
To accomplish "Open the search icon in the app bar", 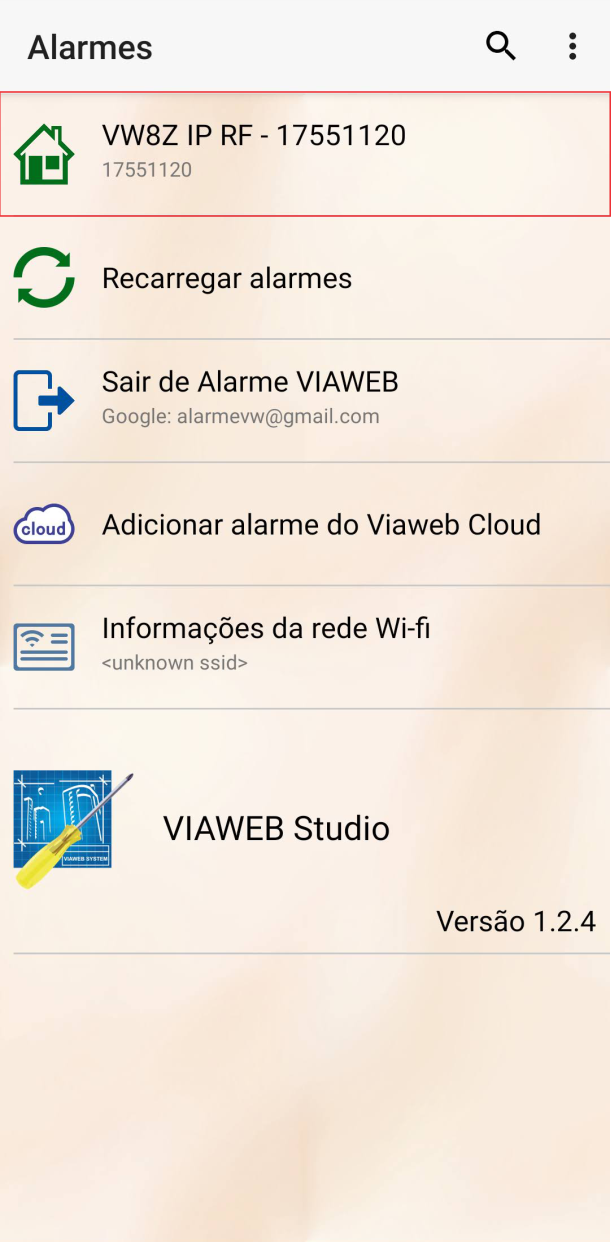I will (x=501, y=46).
